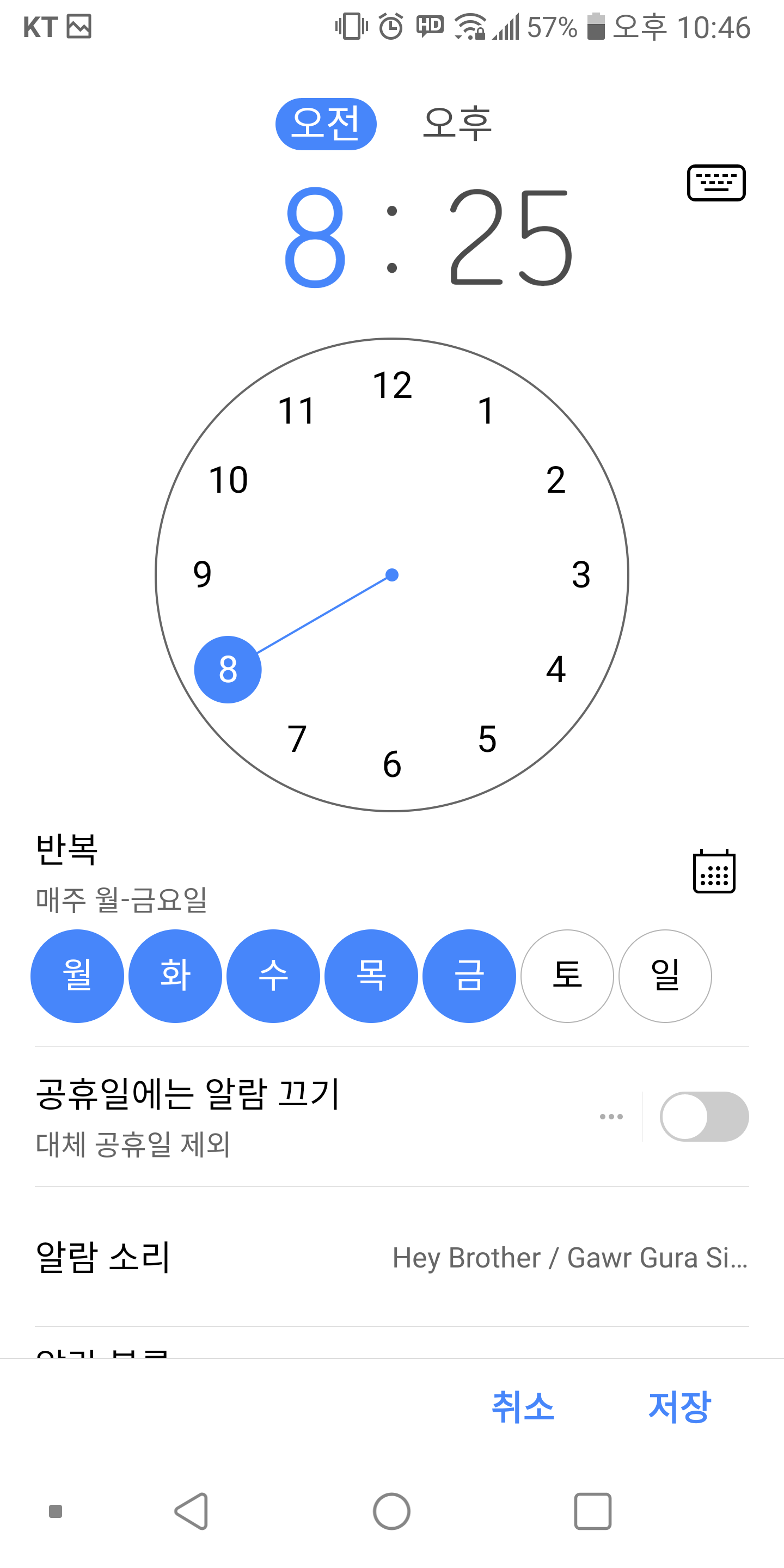The image size is (784, 1568).
Task: Open 알람 소리 sound settings
Action: click(x=392, y=1258)
